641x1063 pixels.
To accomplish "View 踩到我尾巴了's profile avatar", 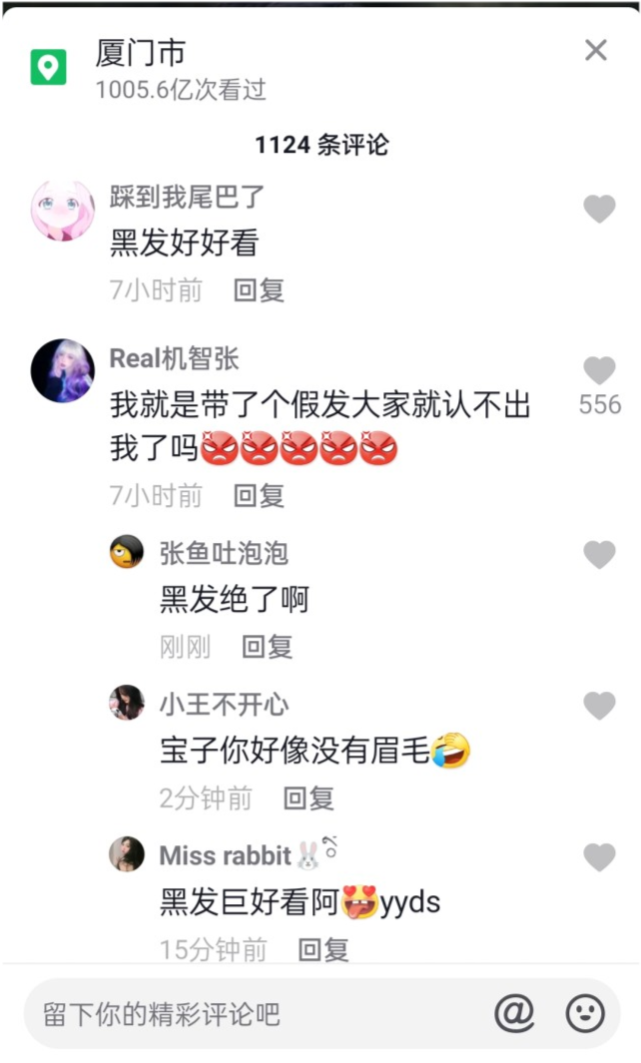I will [x=63, y=211].
